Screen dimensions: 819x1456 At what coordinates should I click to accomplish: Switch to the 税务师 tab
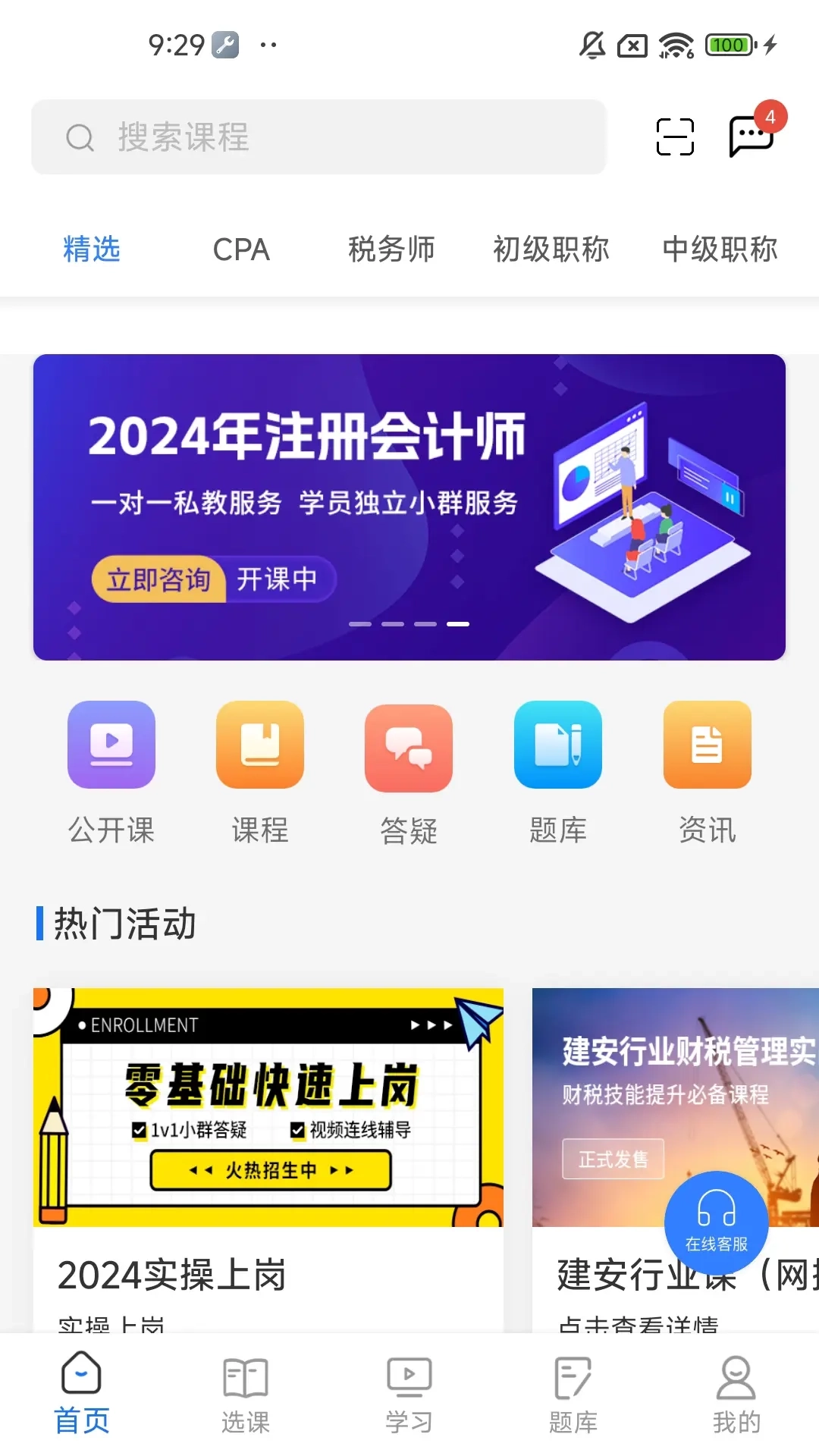(391, 249)
